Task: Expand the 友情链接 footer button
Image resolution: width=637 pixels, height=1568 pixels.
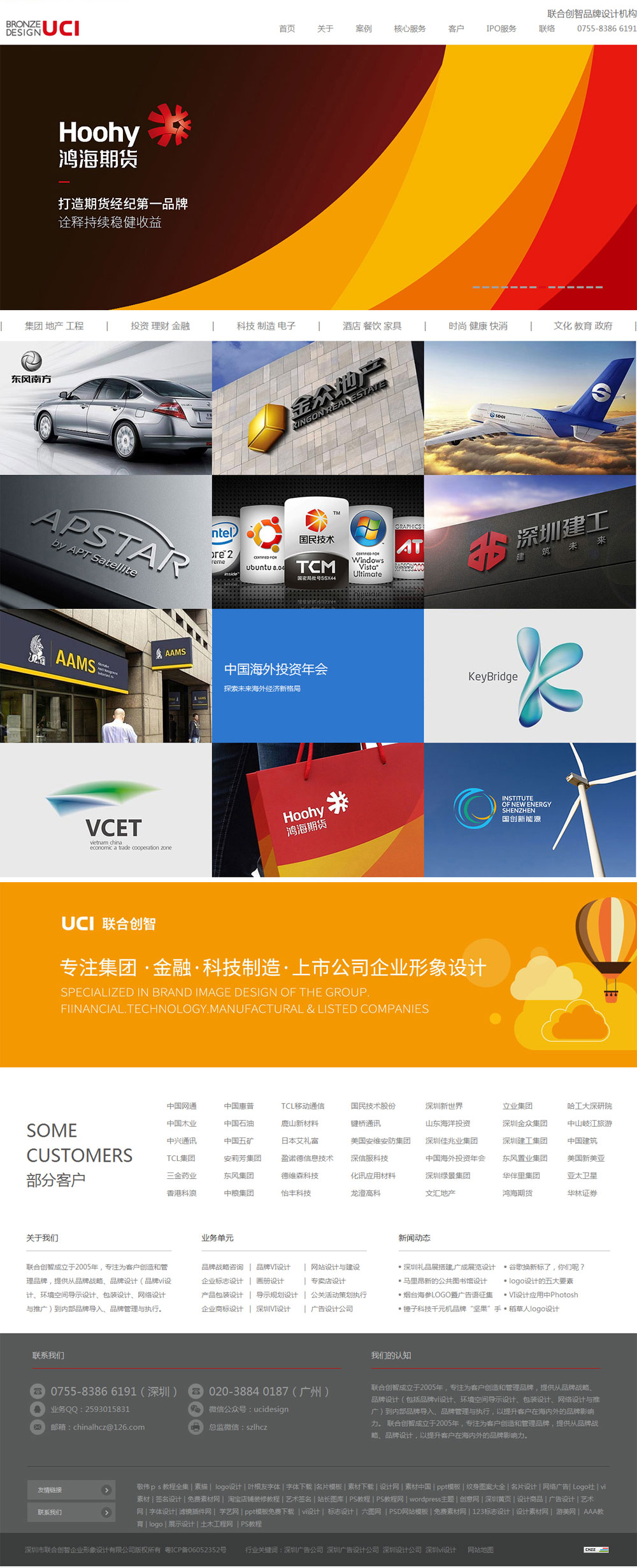Action: pyautogui.click(x=71, y=1490)
